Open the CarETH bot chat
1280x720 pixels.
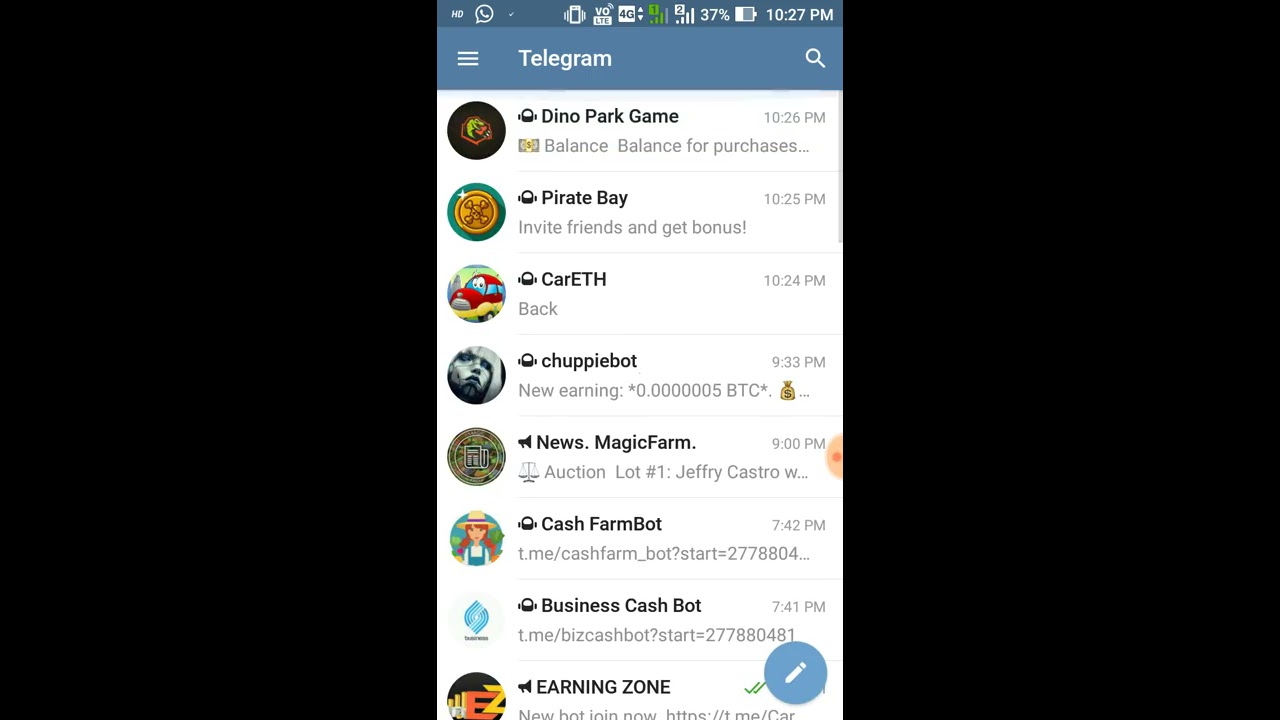640,294
